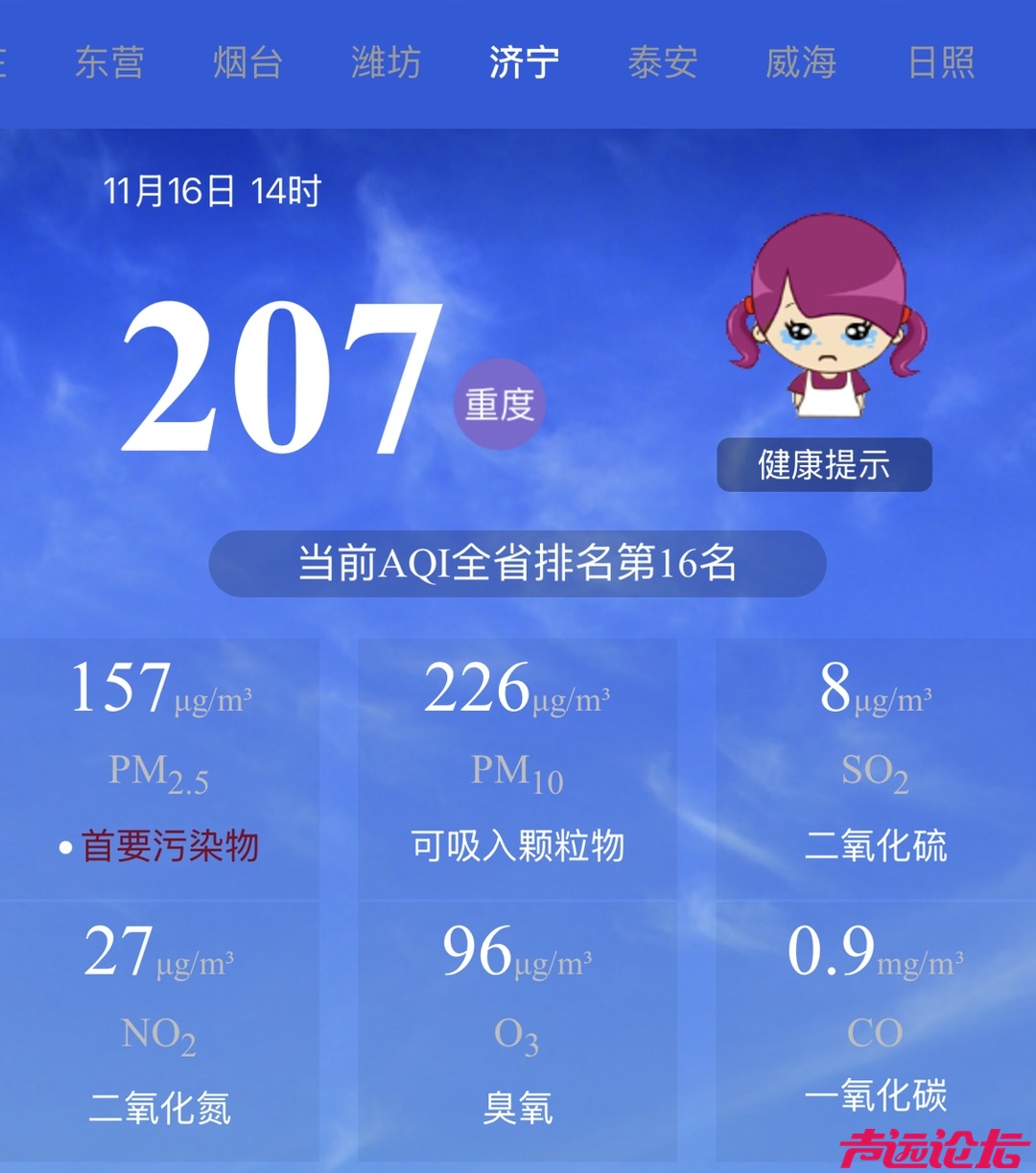Switch to the 东营 city tab
The height and width of the screenshot is (1173, 1036).
tap(109, 63)
